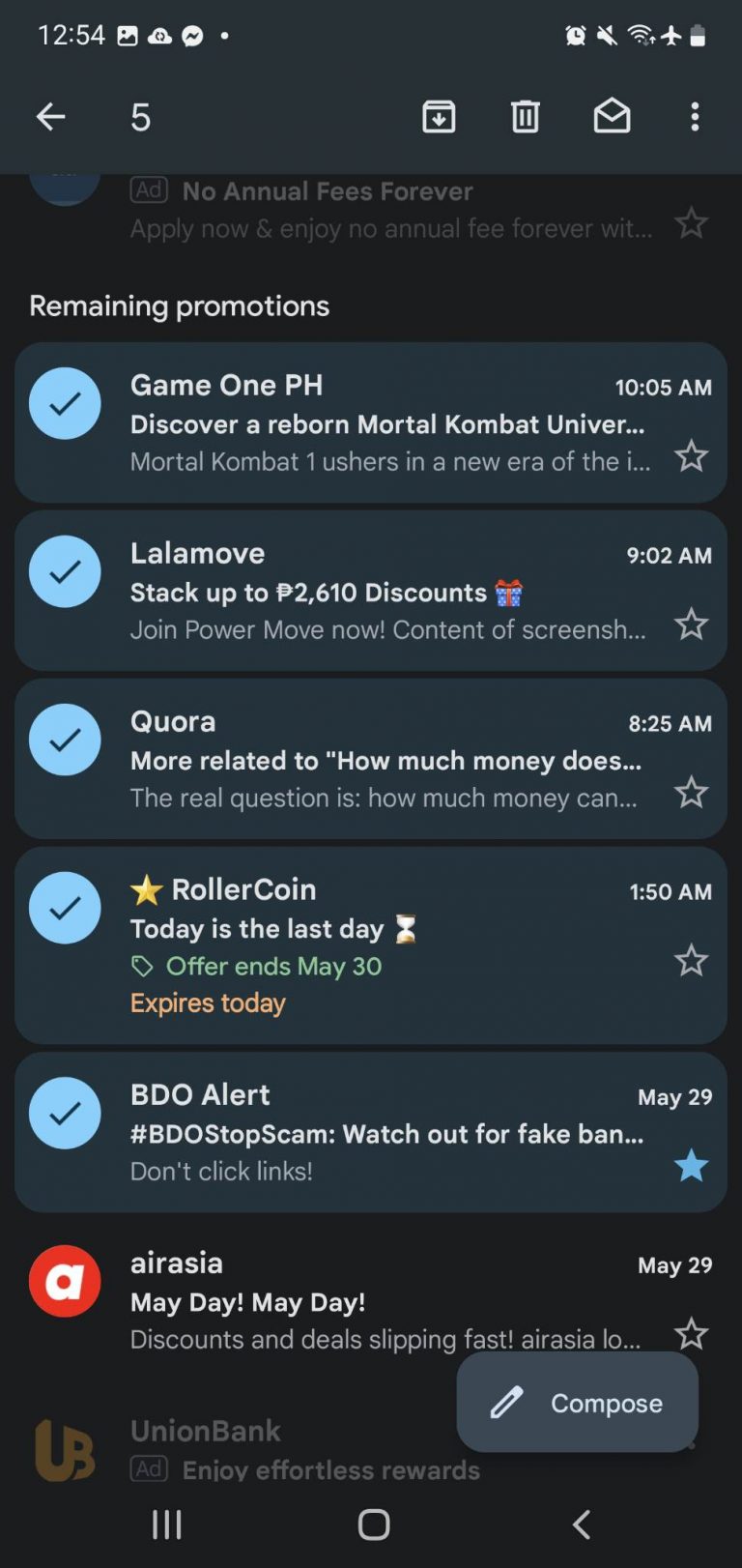Select the airasia May Day email
The image size is (742, 1568).
65,1282
